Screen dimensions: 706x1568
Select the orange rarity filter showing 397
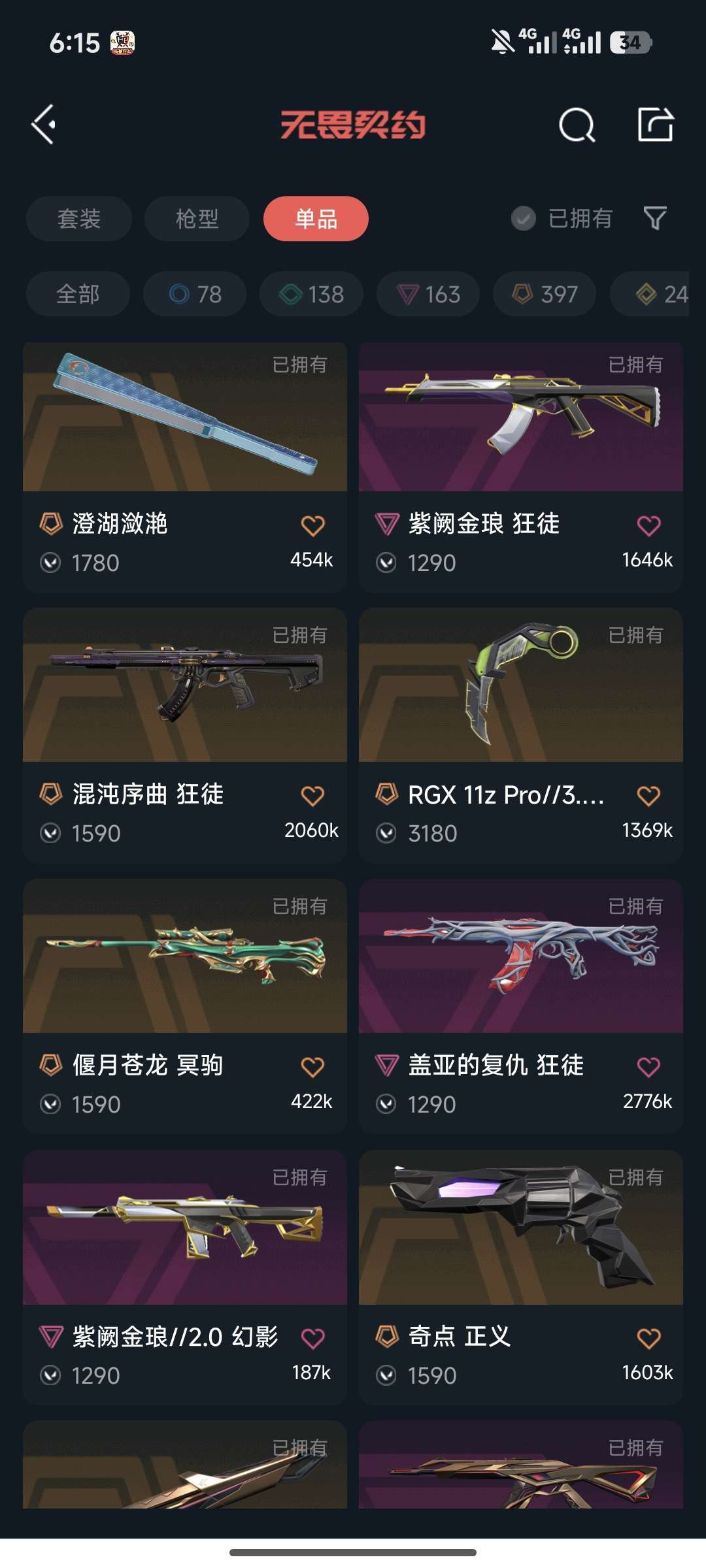point(543,294)
